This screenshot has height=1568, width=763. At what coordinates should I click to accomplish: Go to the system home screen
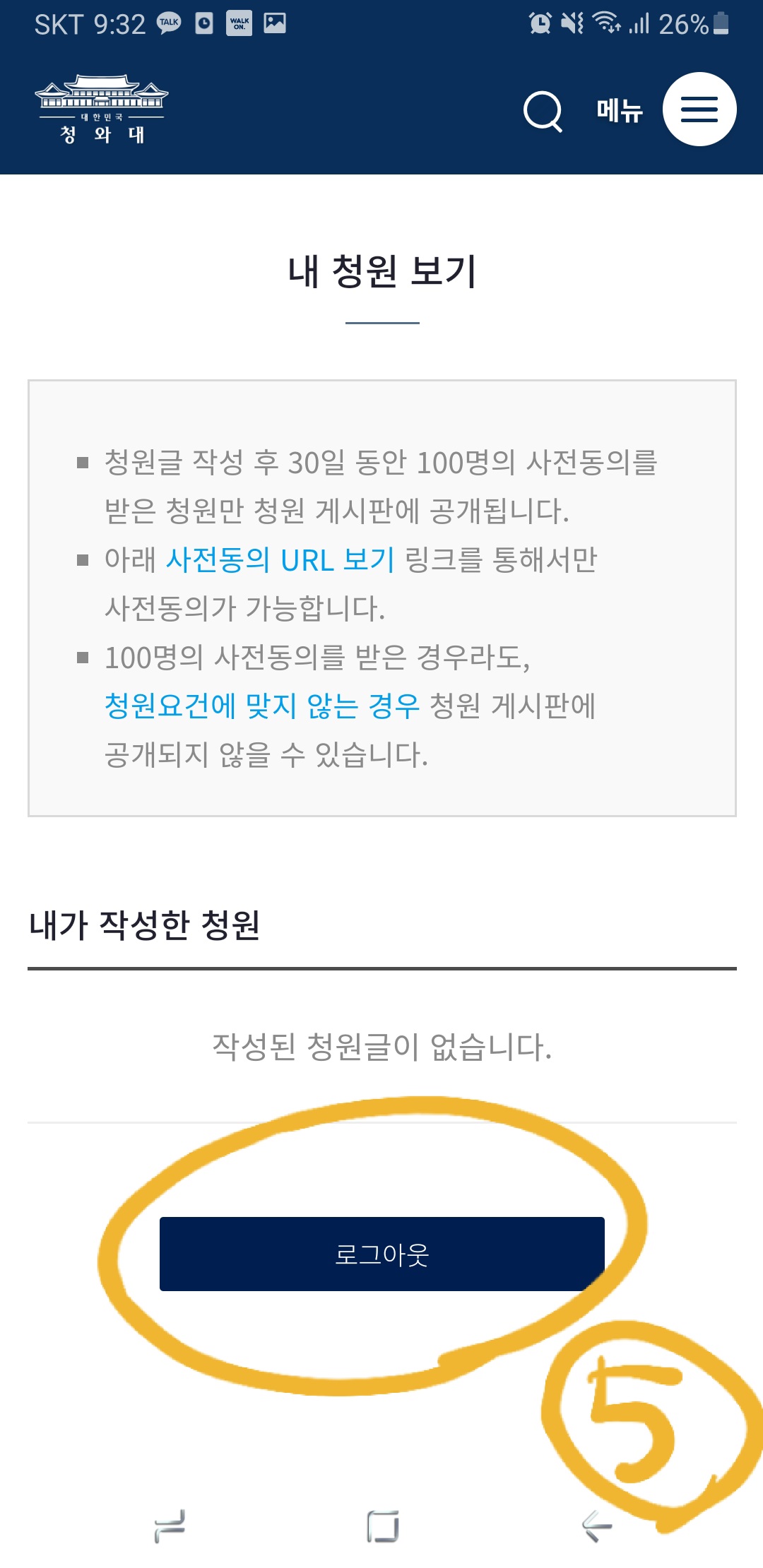pos(382,1526)
